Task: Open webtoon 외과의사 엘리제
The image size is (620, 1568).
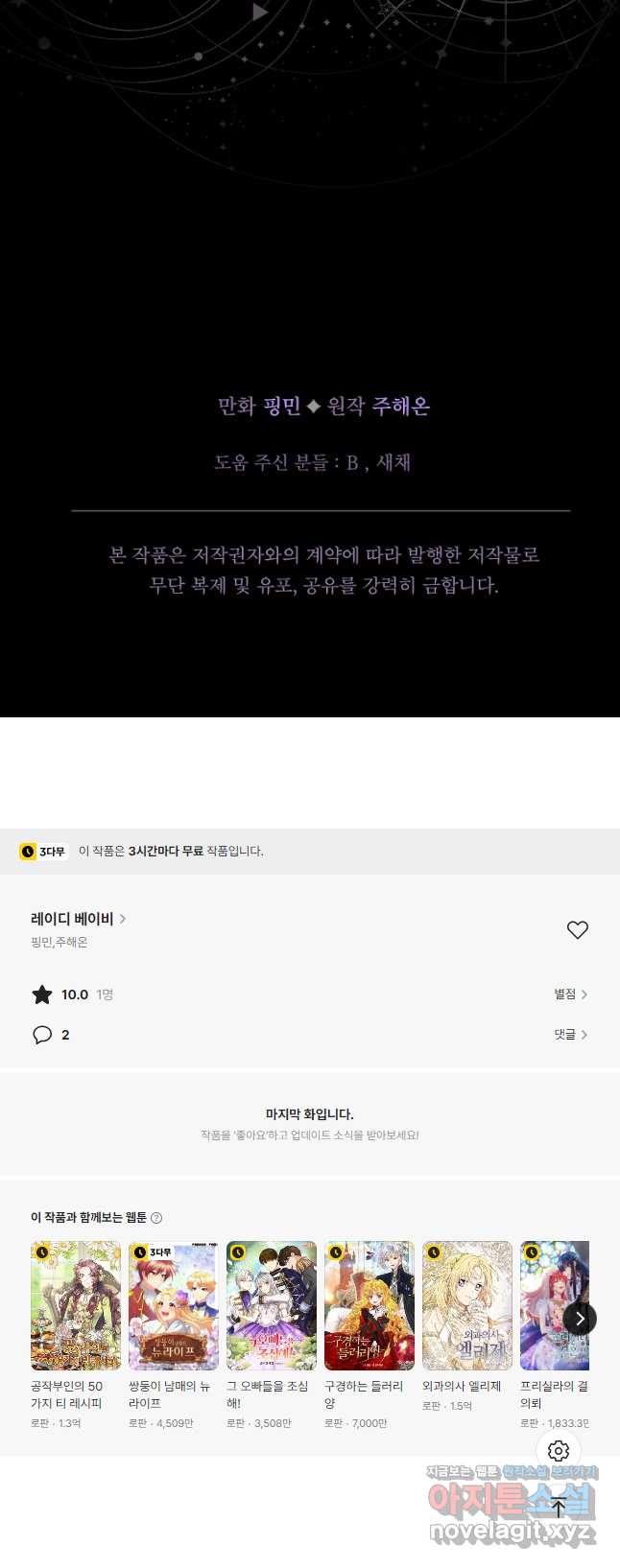Action: coord(467,1305)
